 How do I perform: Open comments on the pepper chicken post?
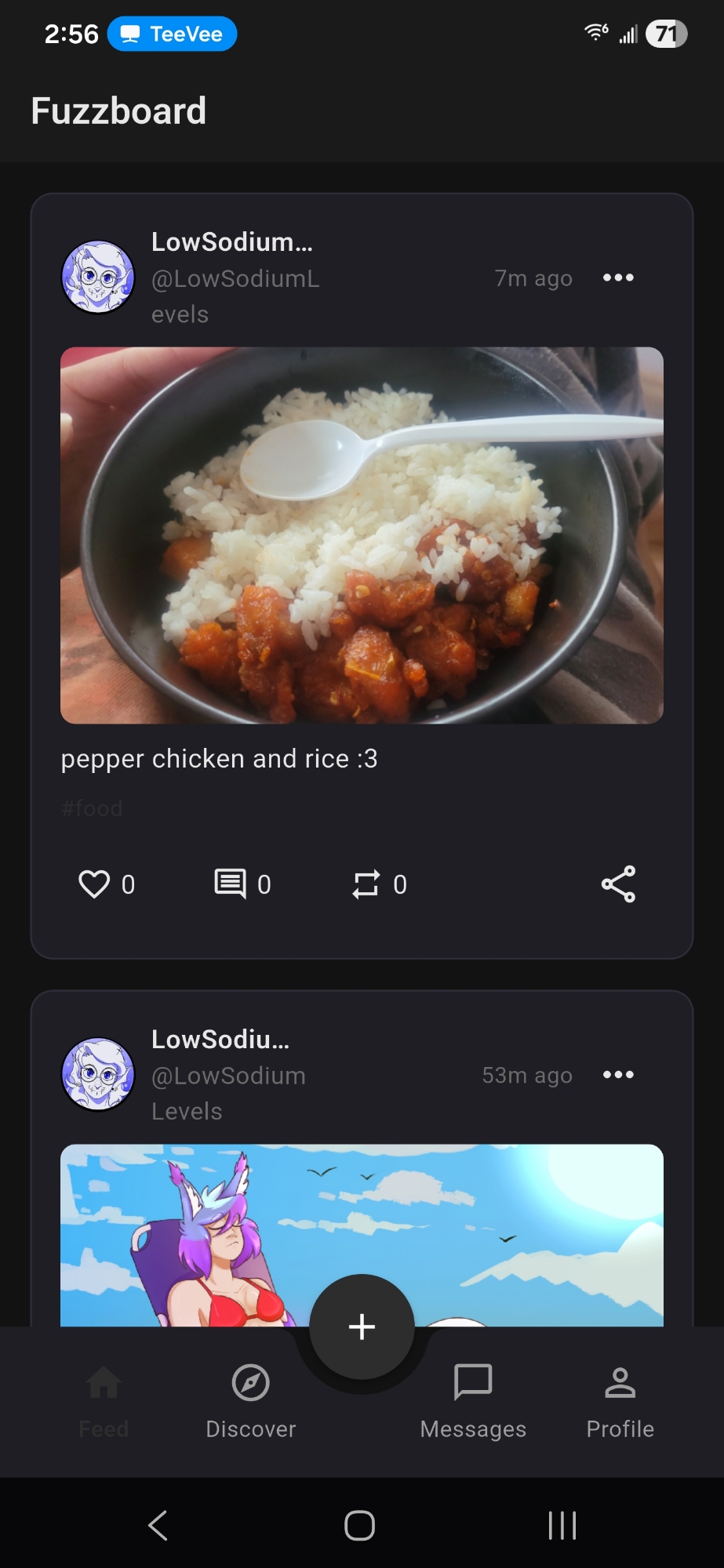coord(230,884)
